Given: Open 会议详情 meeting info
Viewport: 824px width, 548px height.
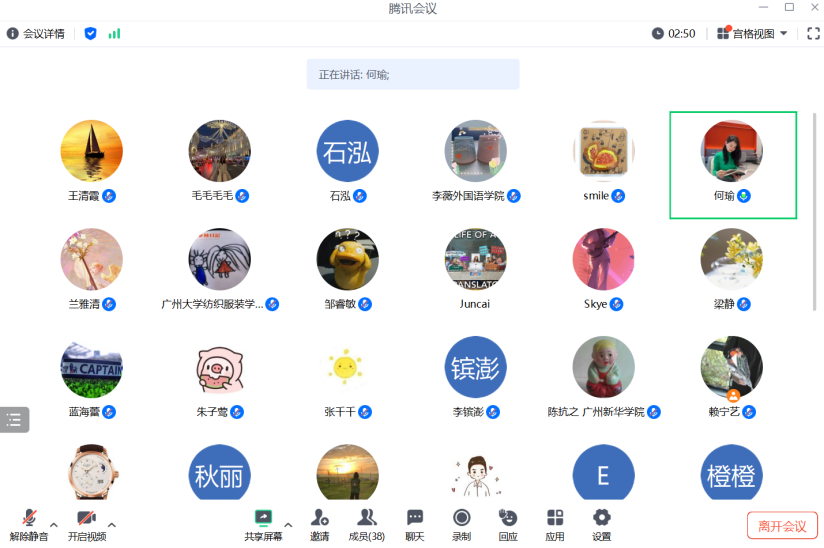Looking at the screenshot, I should pyautogui.click(x=36, y=33).
